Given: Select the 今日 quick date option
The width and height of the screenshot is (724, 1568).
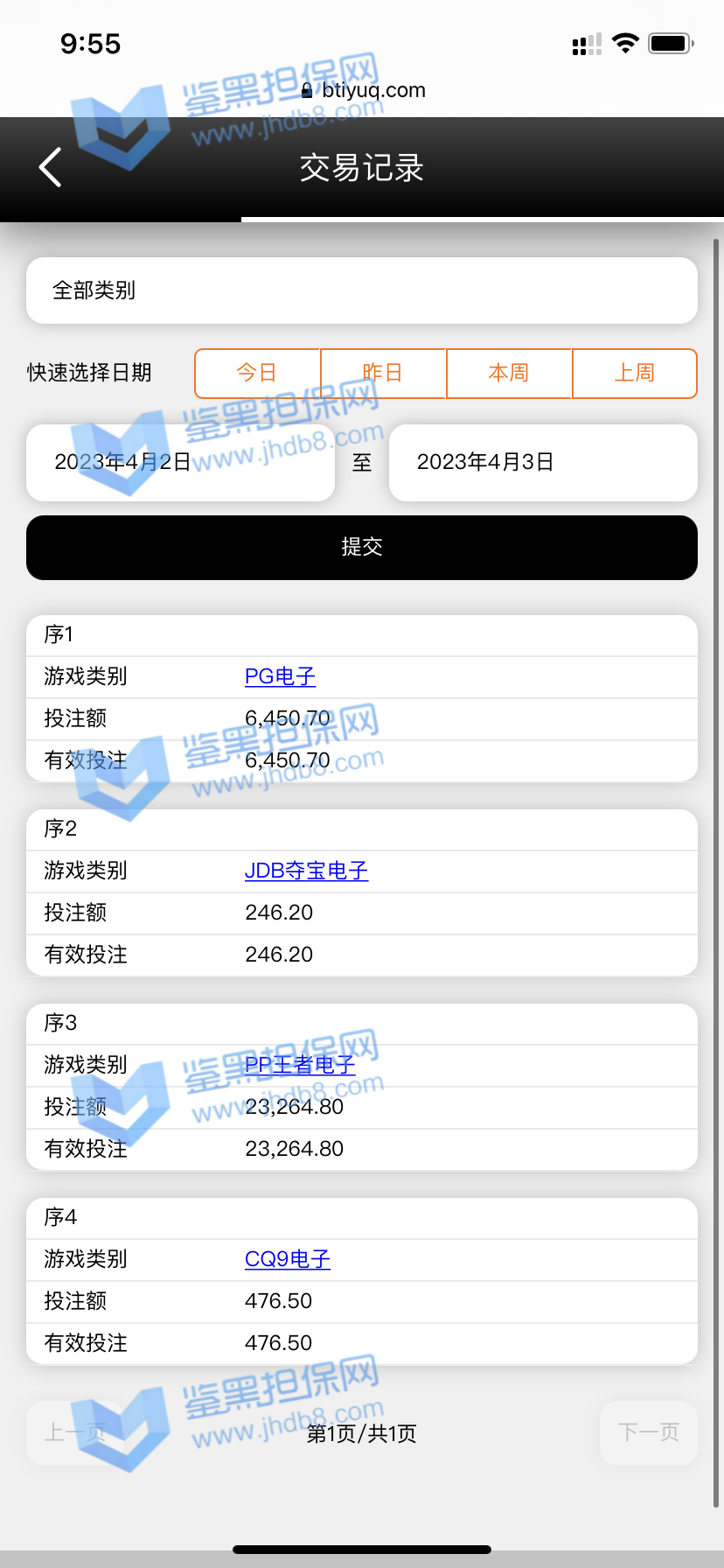Looking at the screenshot, I should click(257, 374).
